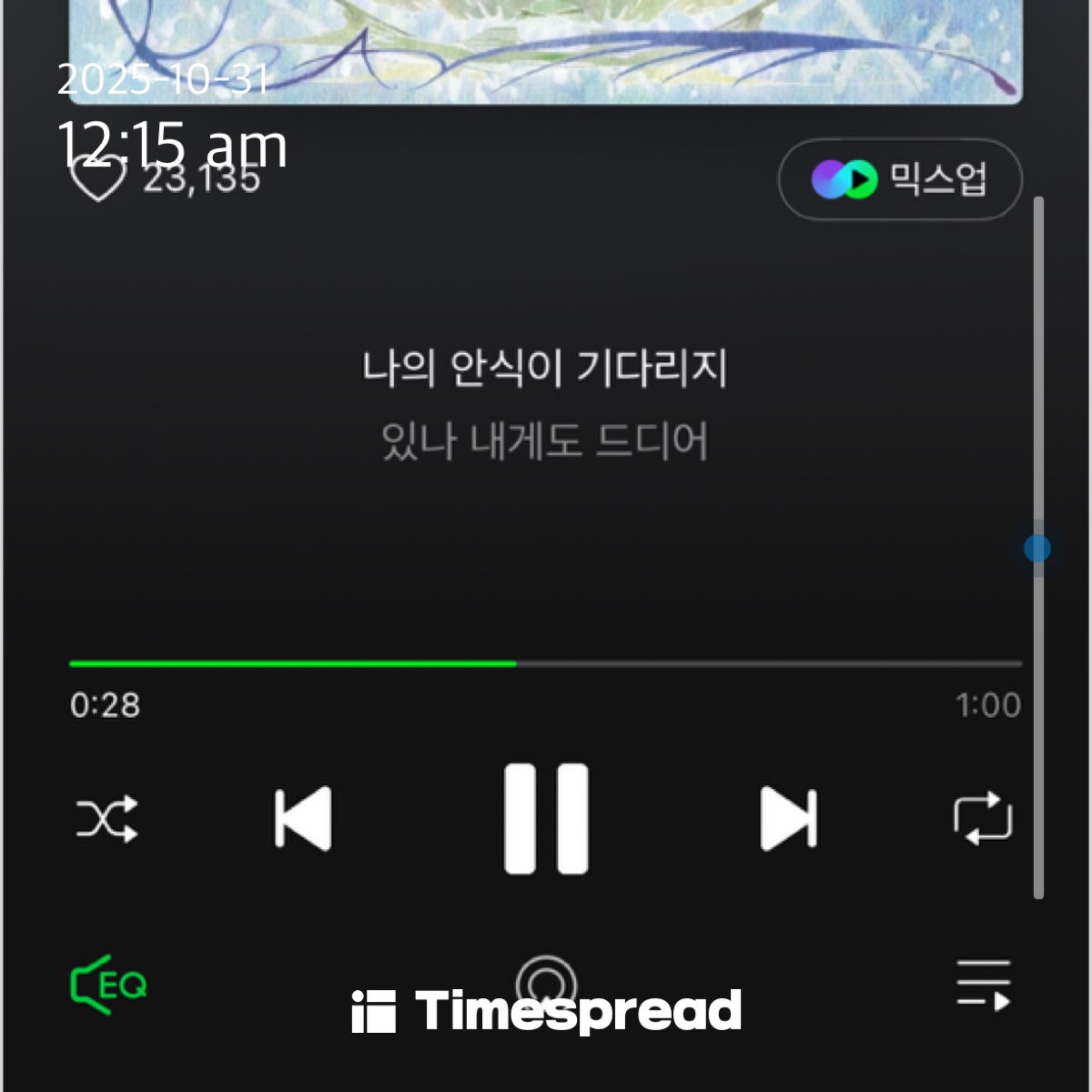Skip to the next track
The height and width of the screenshot is (1092, 1092).
click(788, 819)
